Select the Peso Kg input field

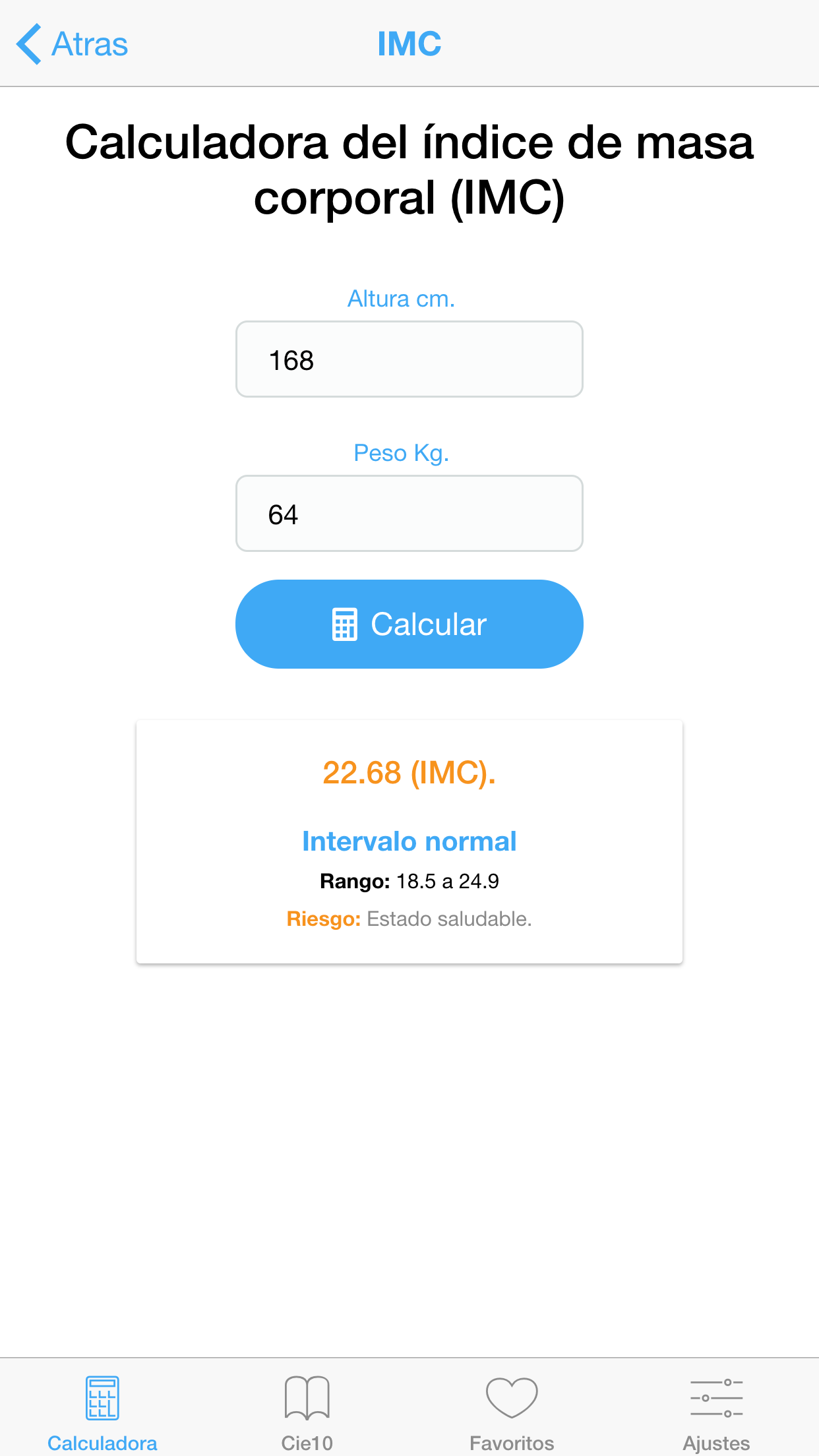tap(409, 514)
